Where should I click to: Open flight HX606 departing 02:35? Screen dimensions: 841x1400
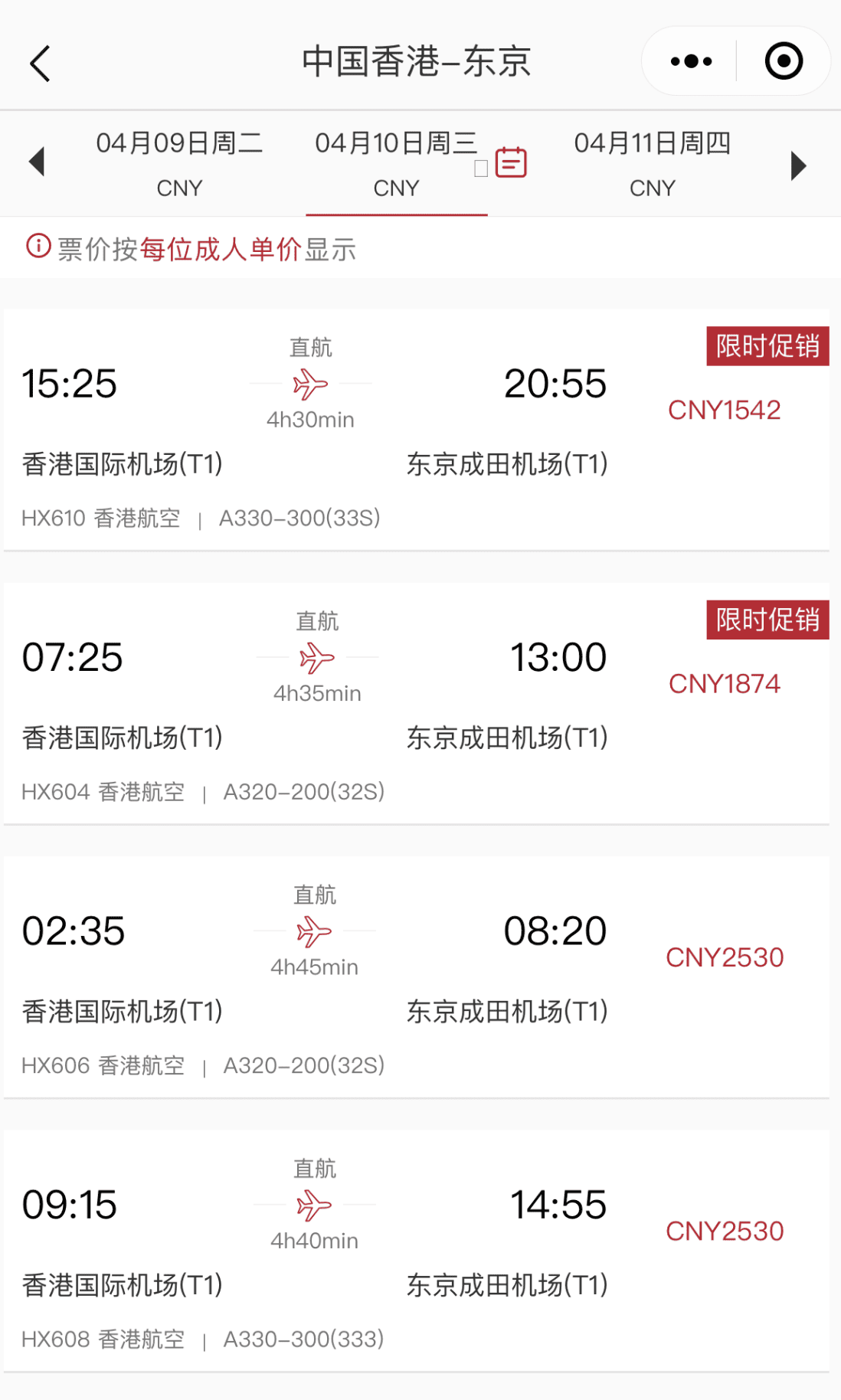416,977
